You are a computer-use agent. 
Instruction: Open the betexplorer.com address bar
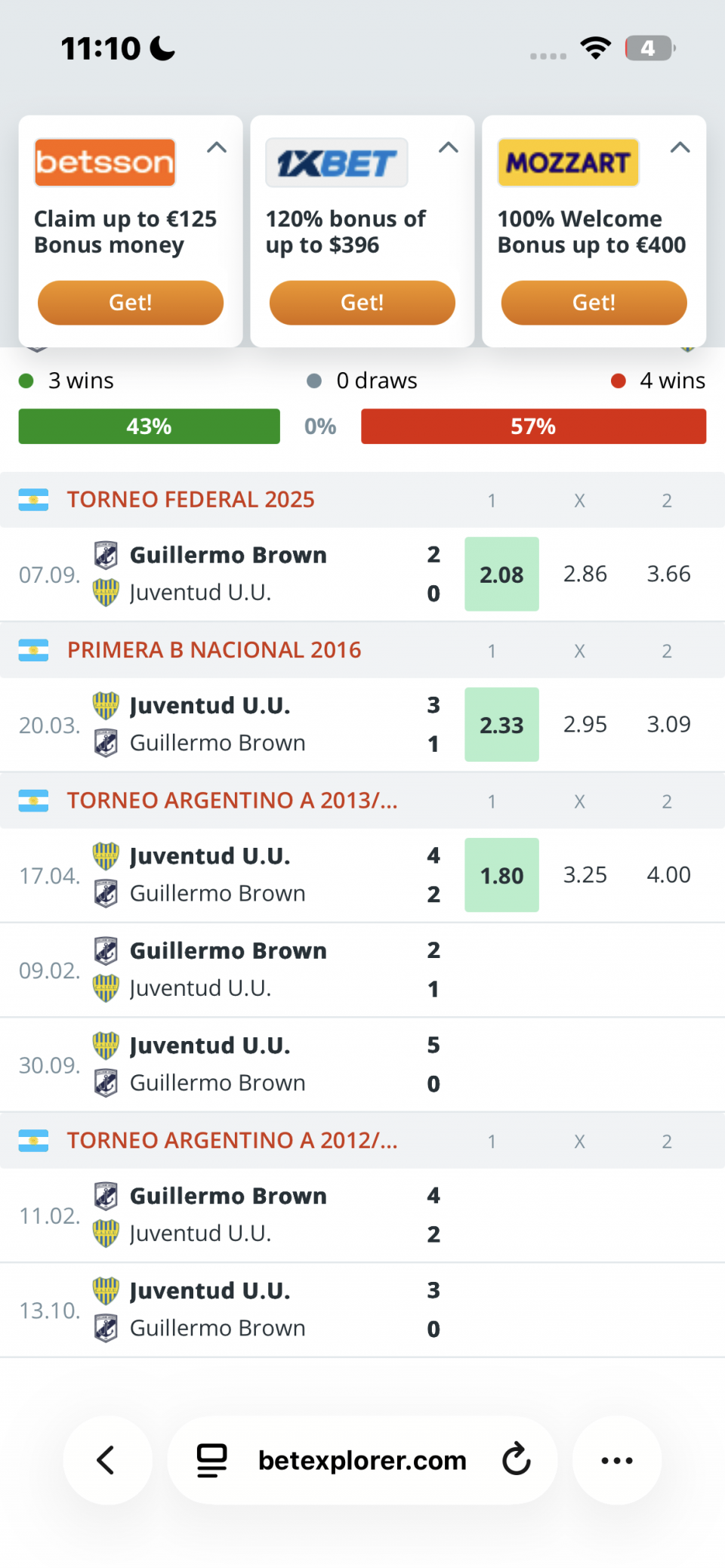[x=362, y=1461]
